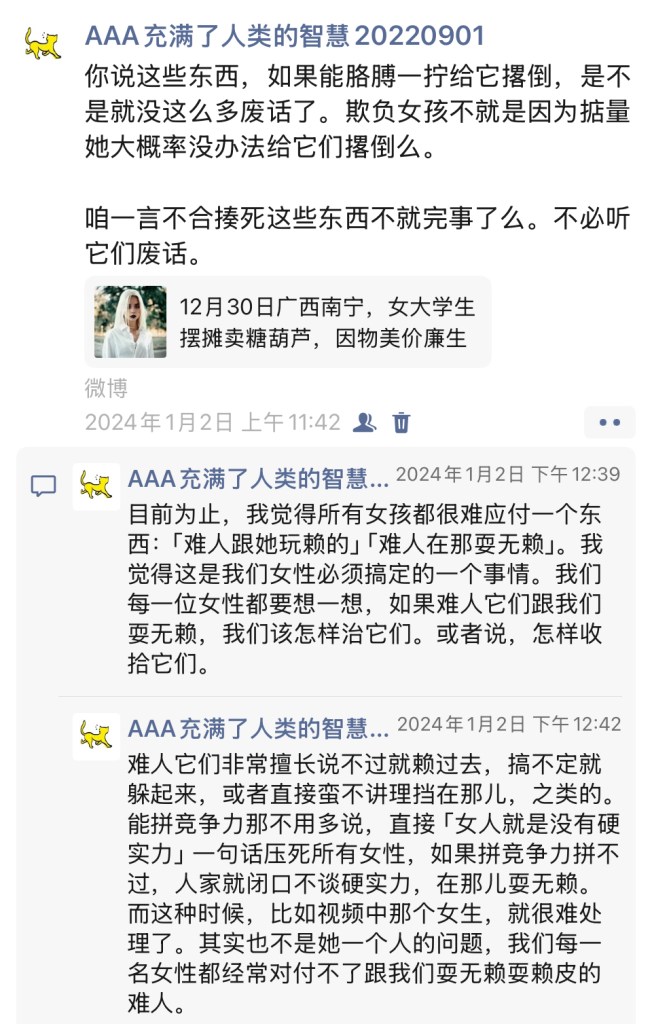Open the visibility people icon on the post
This screenshot has height=1024, width=652.
pyautogui.click(x=364, y=422)
